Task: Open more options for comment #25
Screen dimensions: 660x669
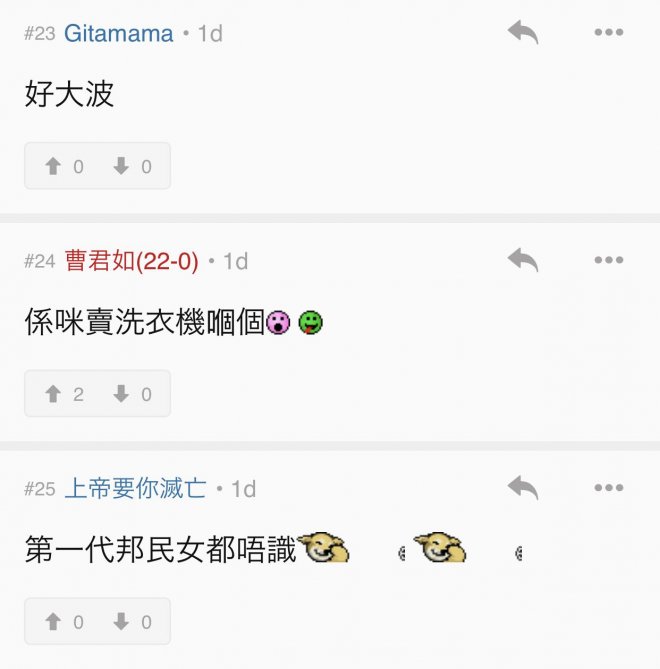Action: coord(608,488)
